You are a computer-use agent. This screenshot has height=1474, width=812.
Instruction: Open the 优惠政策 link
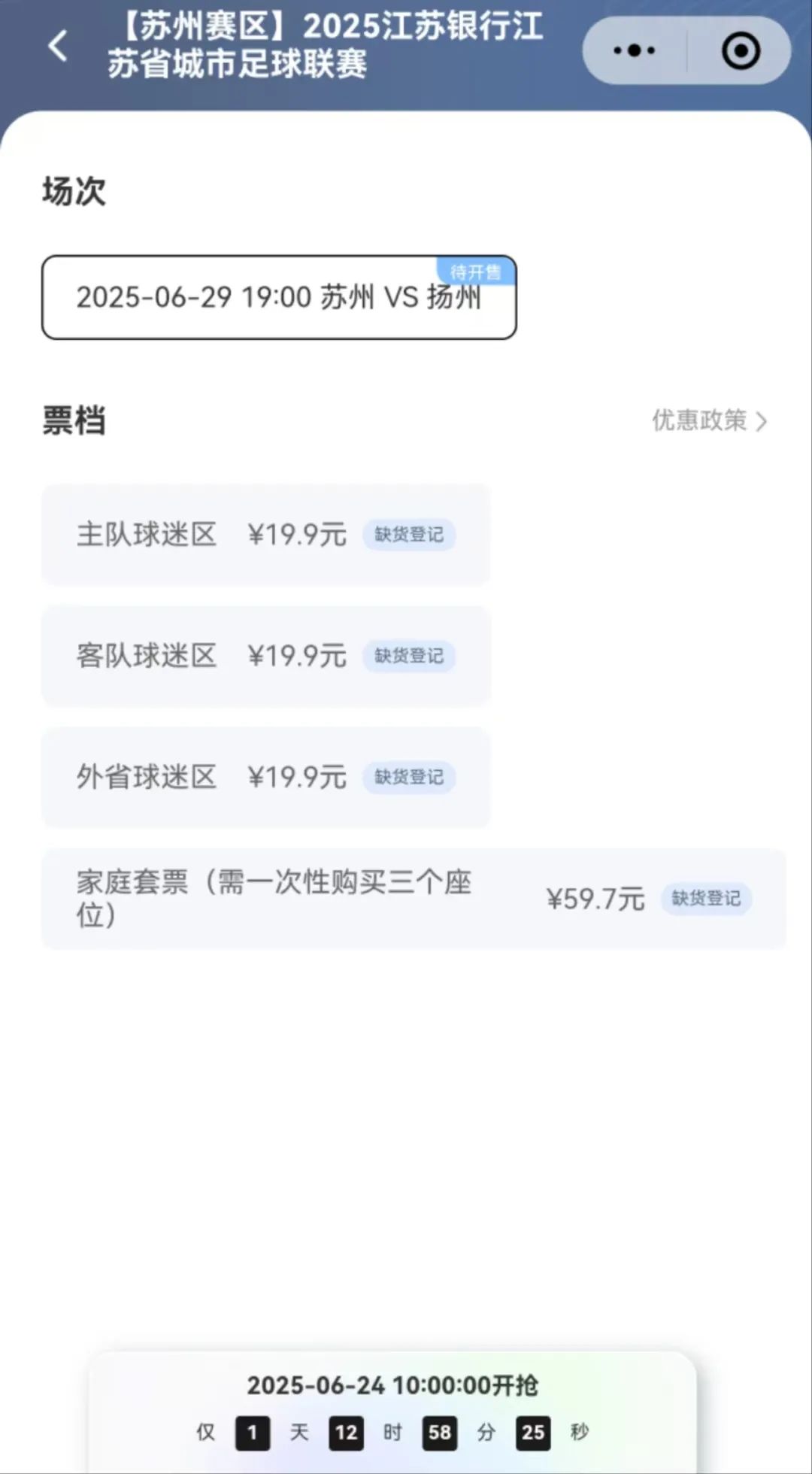pos(709,420)
